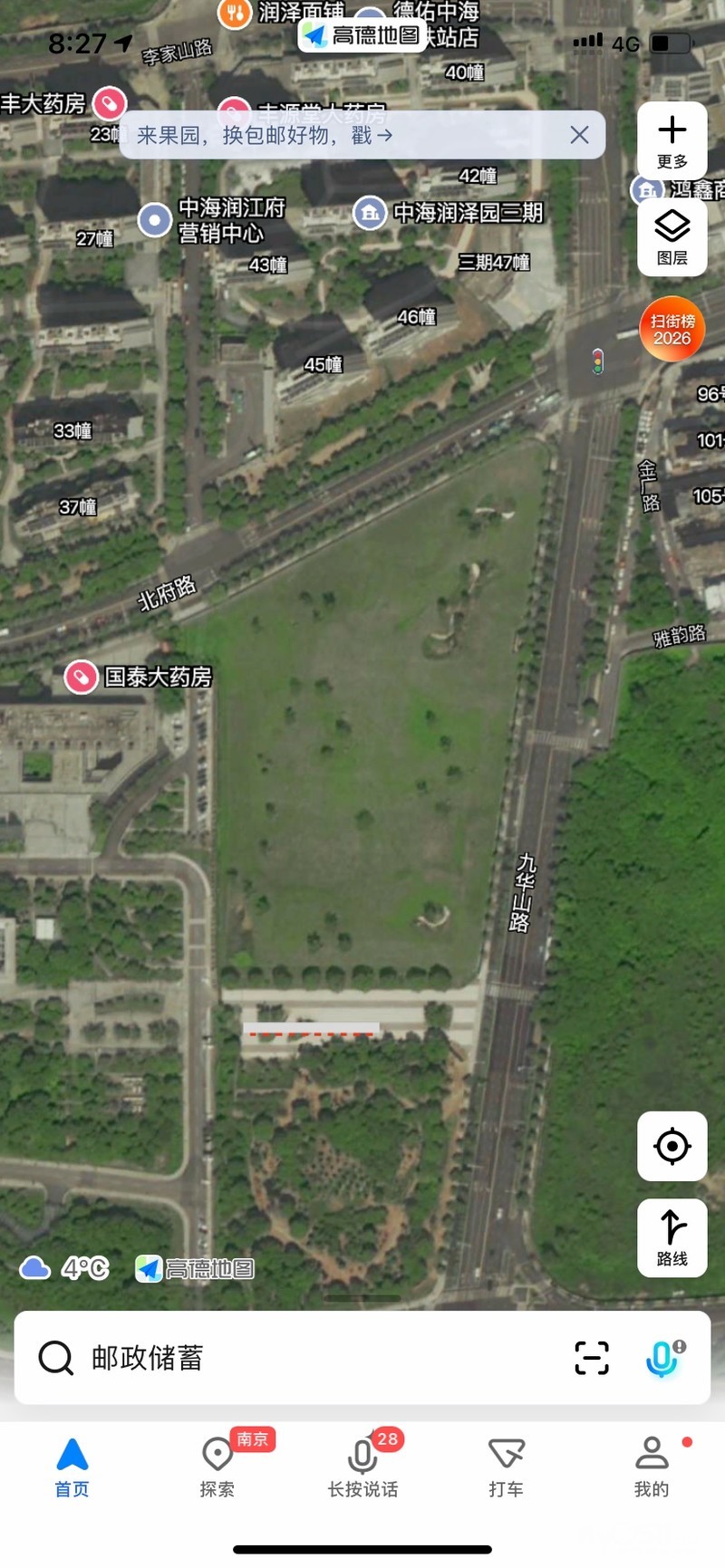Select the 丰大药房 pharmacy marker
Image resolution: width=725 pixels, height=1568 pixels.
[110, 103]
